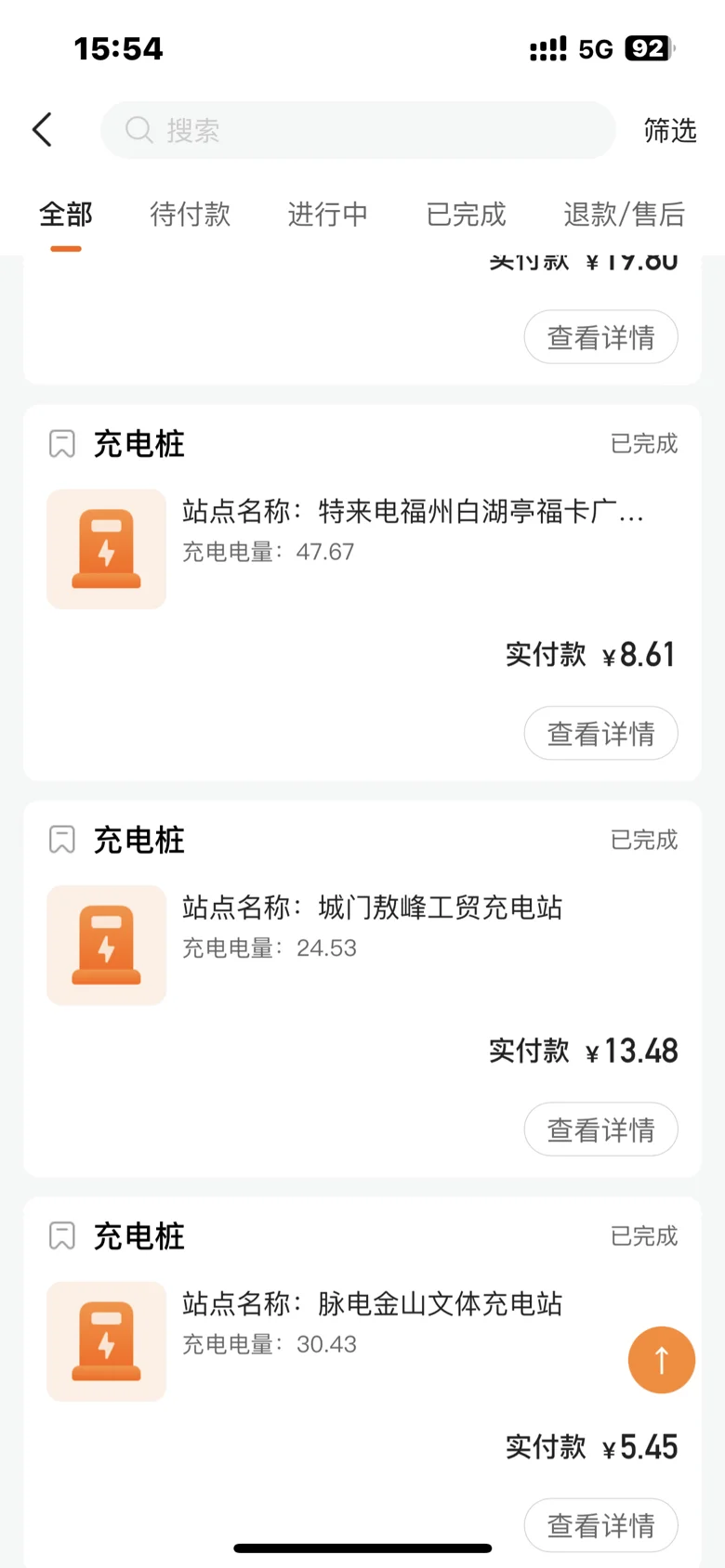Open the 脉电金山文体充电站 order card

(x=362, y=1382)
